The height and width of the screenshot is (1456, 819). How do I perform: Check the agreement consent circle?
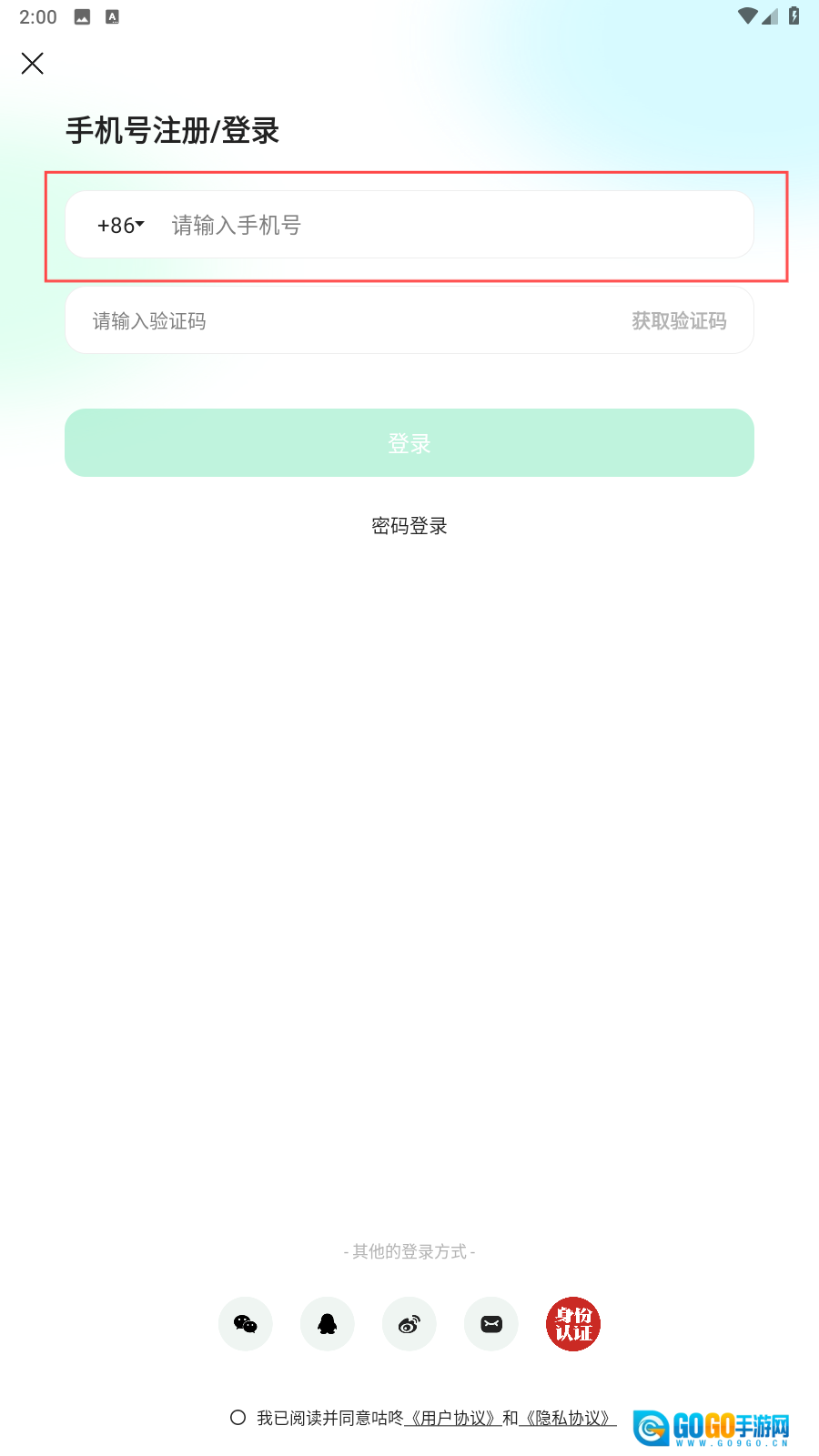(238, 1418)
